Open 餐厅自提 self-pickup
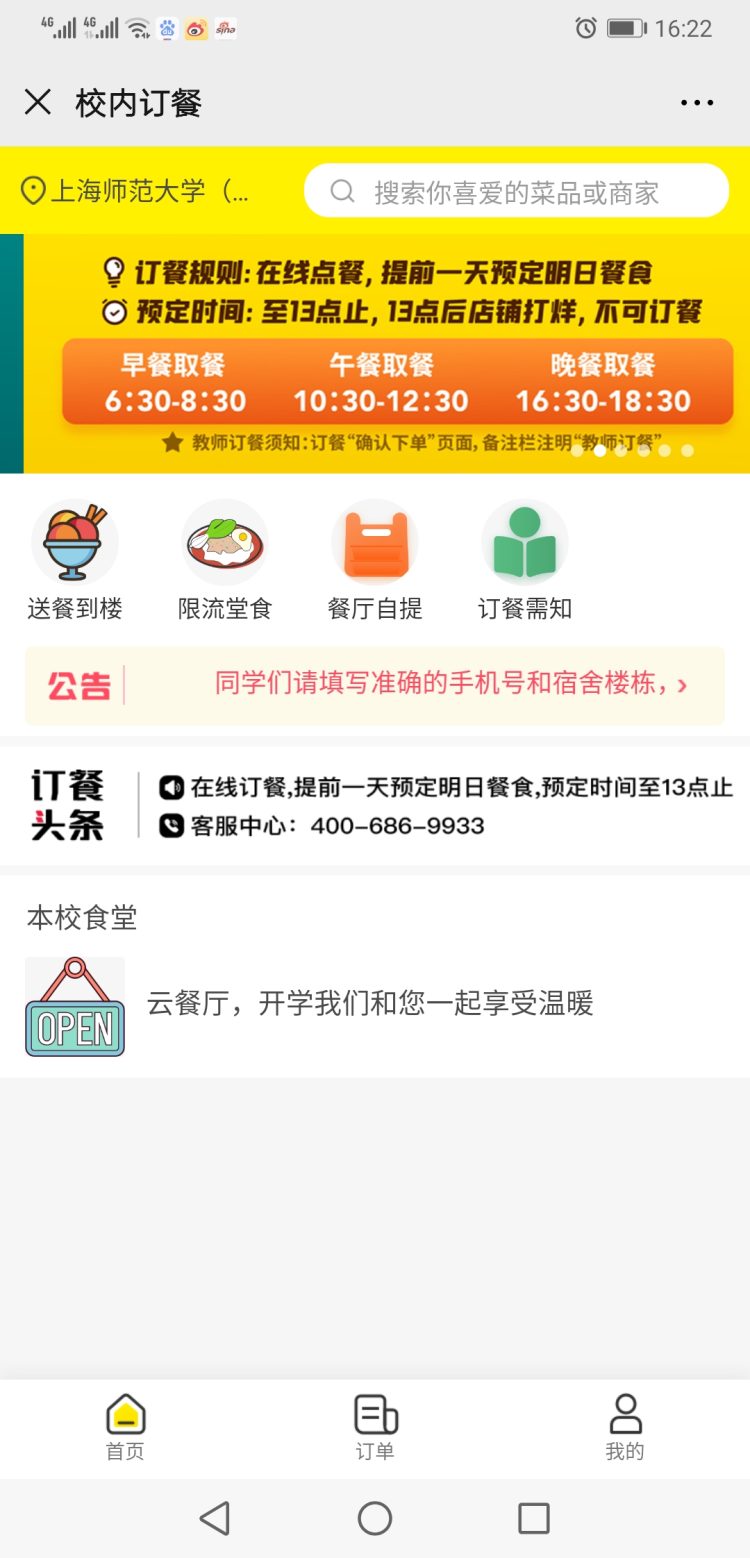750x1558 pixels. coord(375,560)
